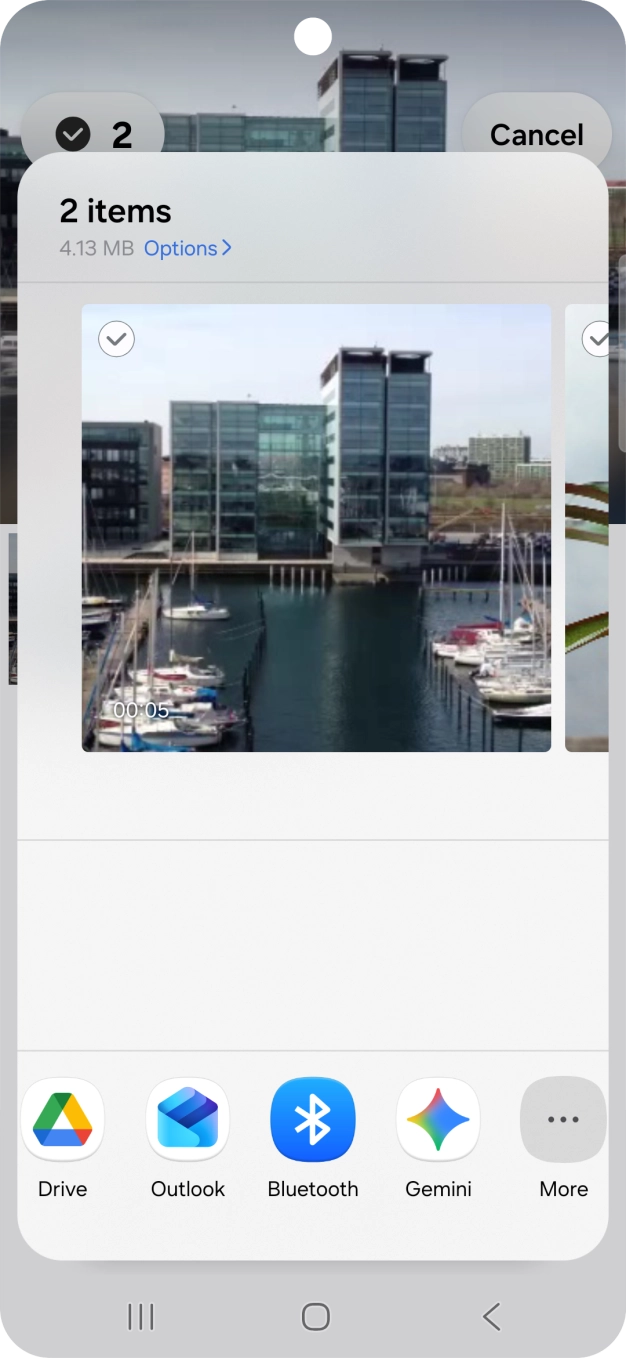Uncheck the second selected item
This screenshot has width=626, height=1358.
(x=597, y=339)
